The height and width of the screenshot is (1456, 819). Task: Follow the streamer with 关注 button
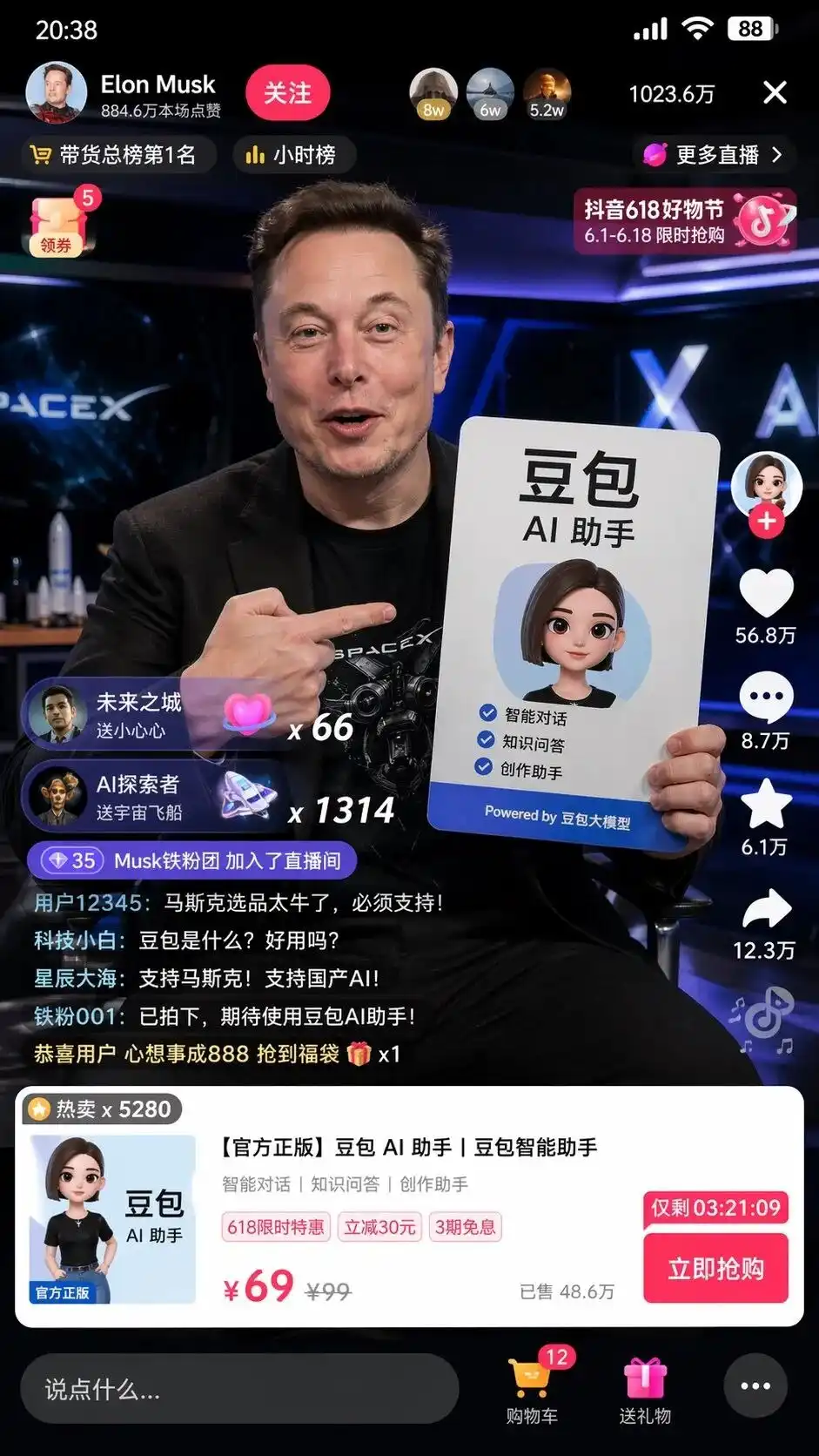287,92
